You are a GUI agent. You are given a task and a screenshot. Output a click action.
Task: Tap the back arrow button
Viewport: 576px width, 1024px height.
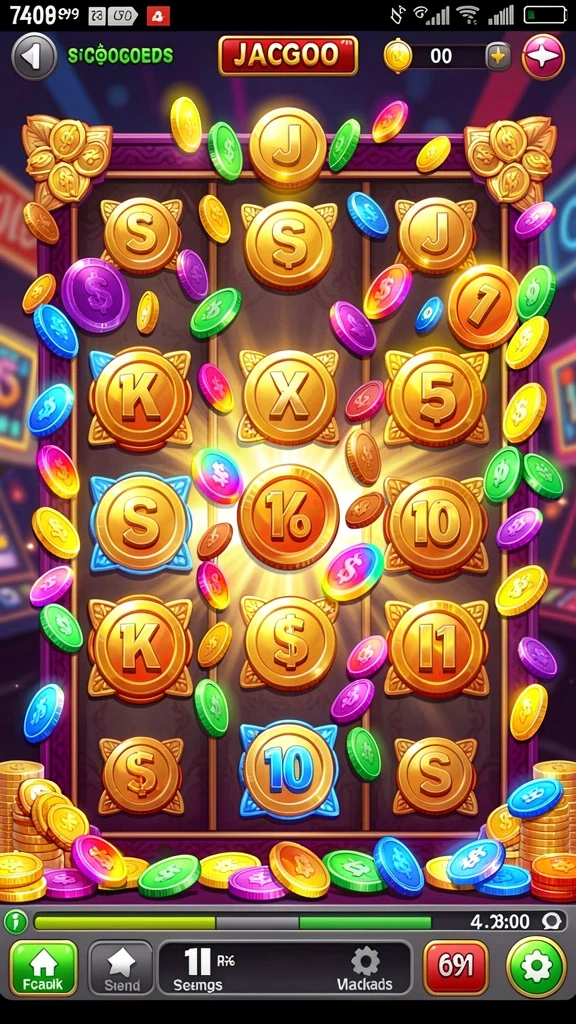coord(34,57)
